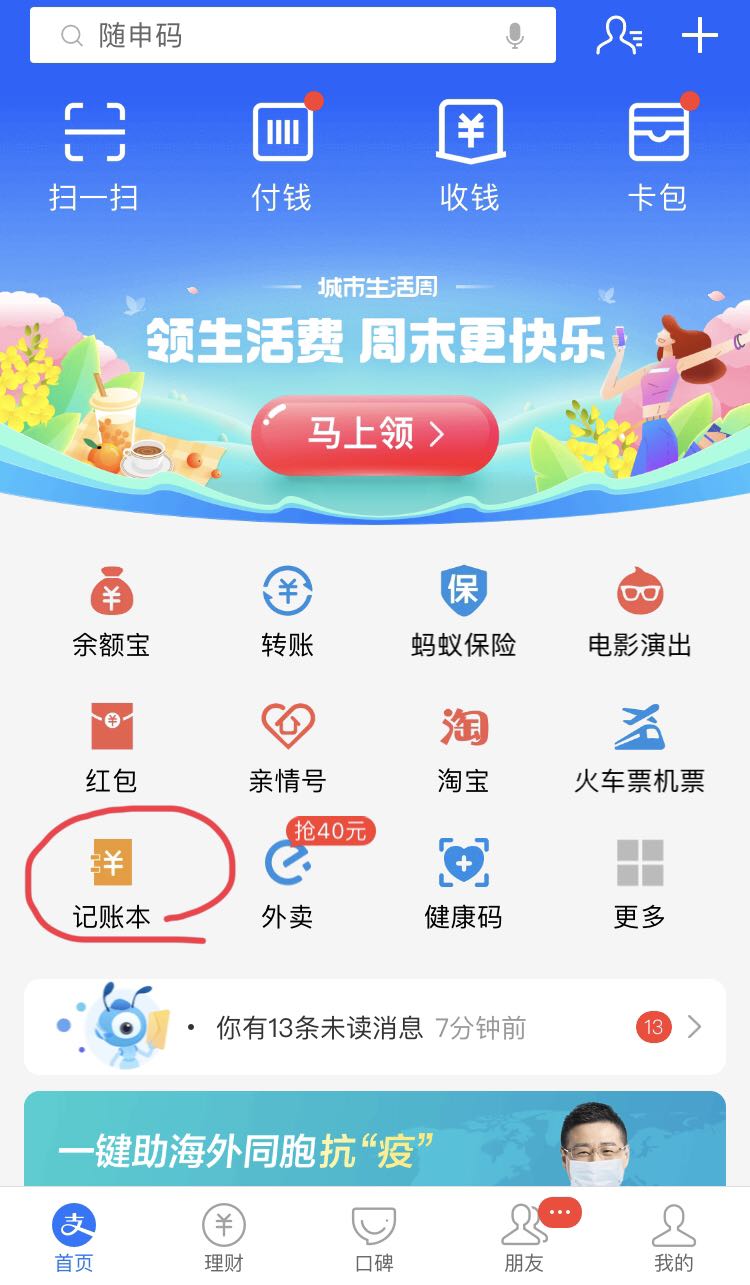This screenshot has width=750, height=1285.
Task: Switch to the 理财 tab
Action: click(x=224, y=1239)
